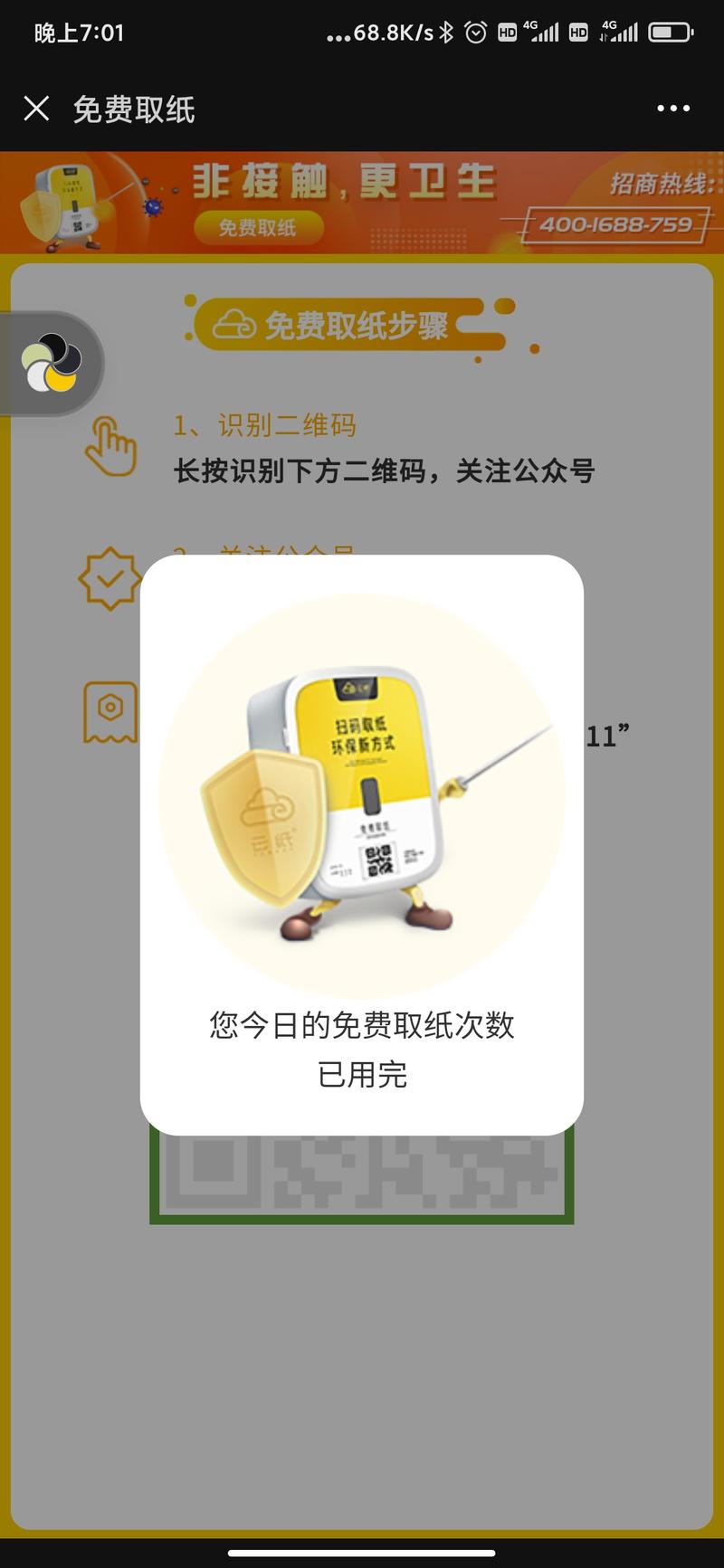Viewport: 724px width, 1568px height.
Task: Tap the floating circular widget on the left edge
Action: 52,360
